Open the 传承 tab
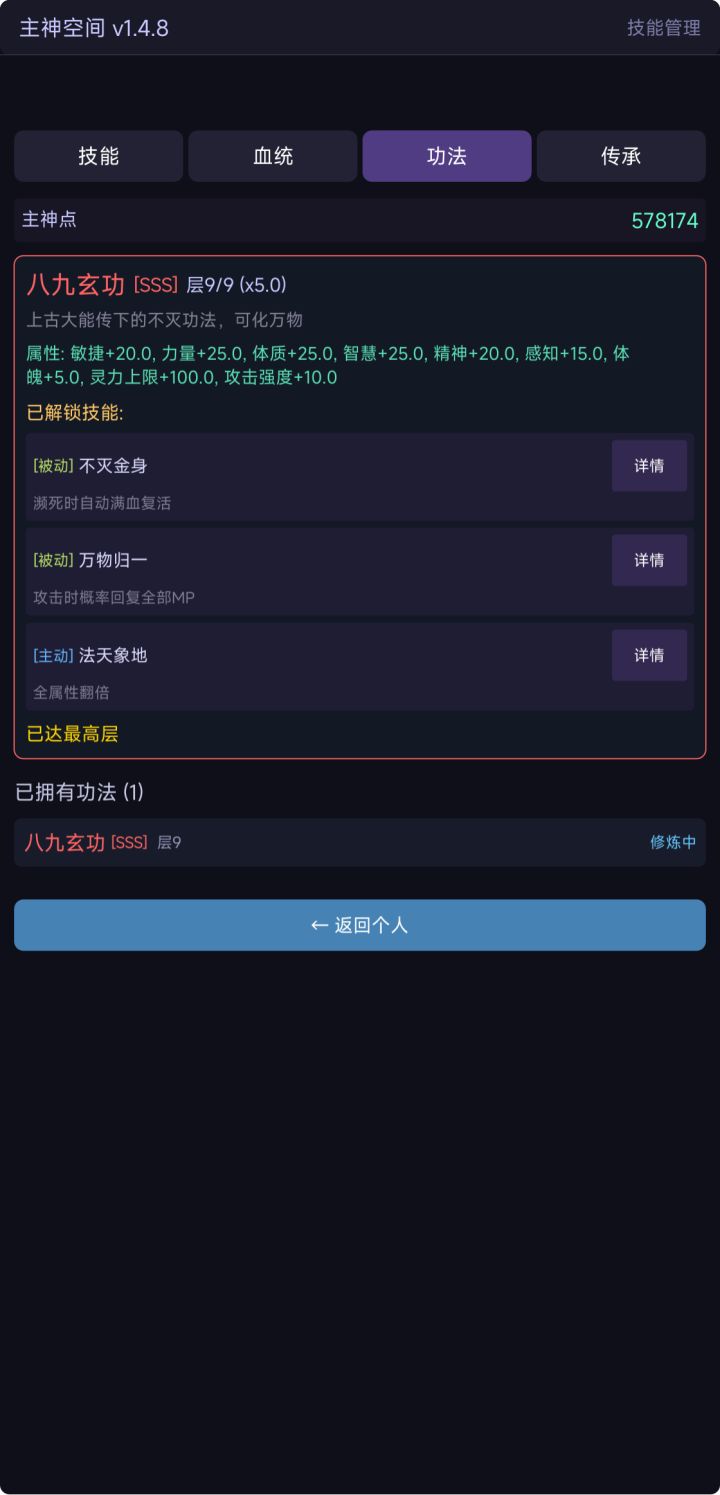 pyautogui.click(x=620, y=156)
